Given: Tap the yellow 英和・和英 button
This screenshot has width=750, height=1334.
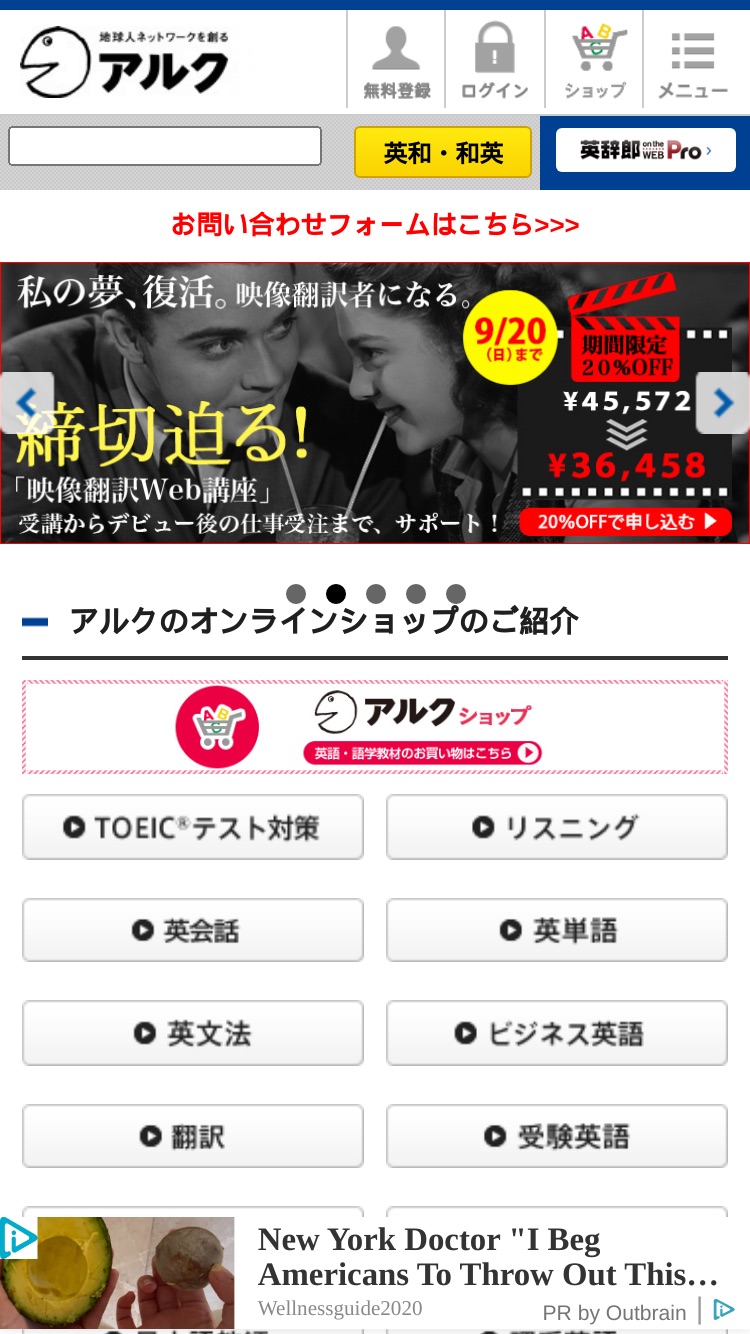Looking at the screenshot, I should tap(443, 152).
